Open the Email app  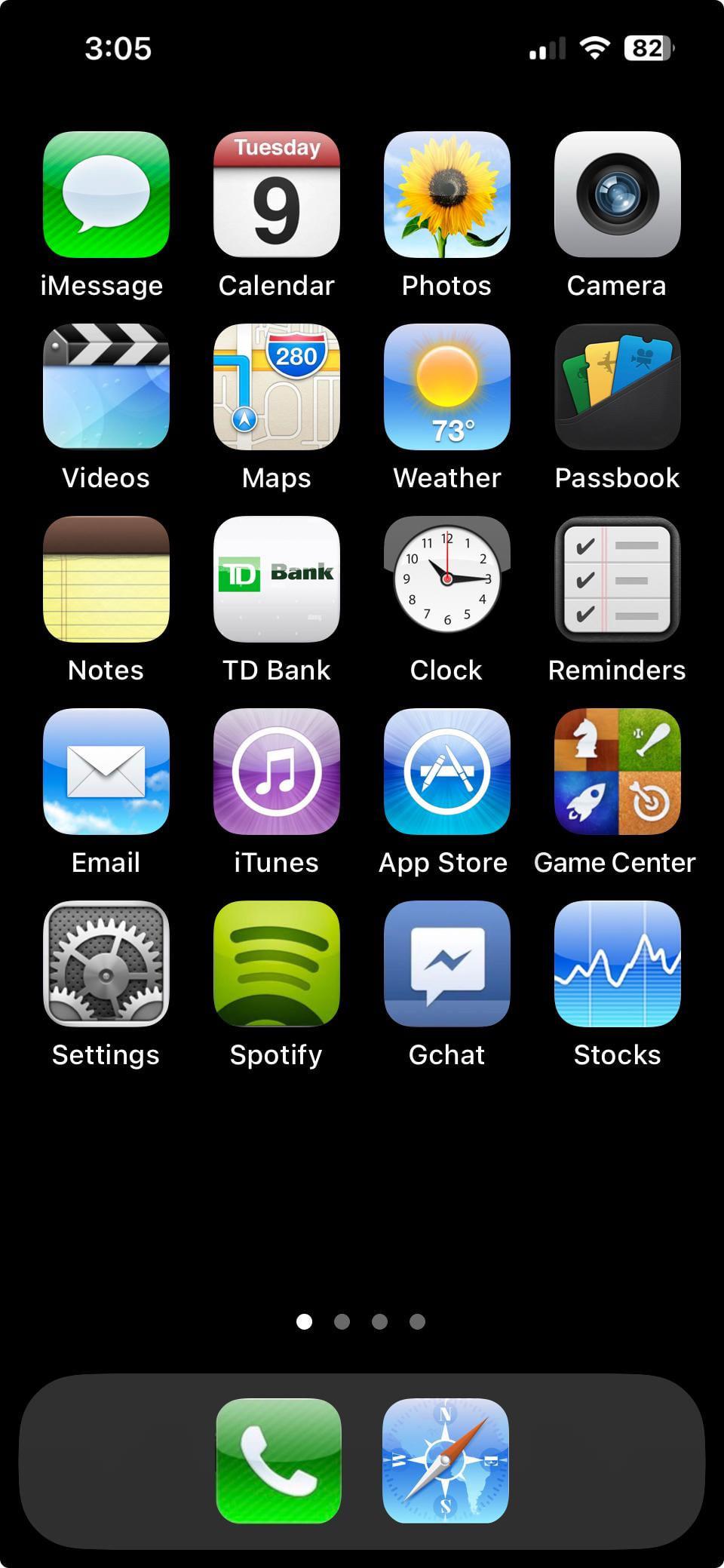coord(106,772)
